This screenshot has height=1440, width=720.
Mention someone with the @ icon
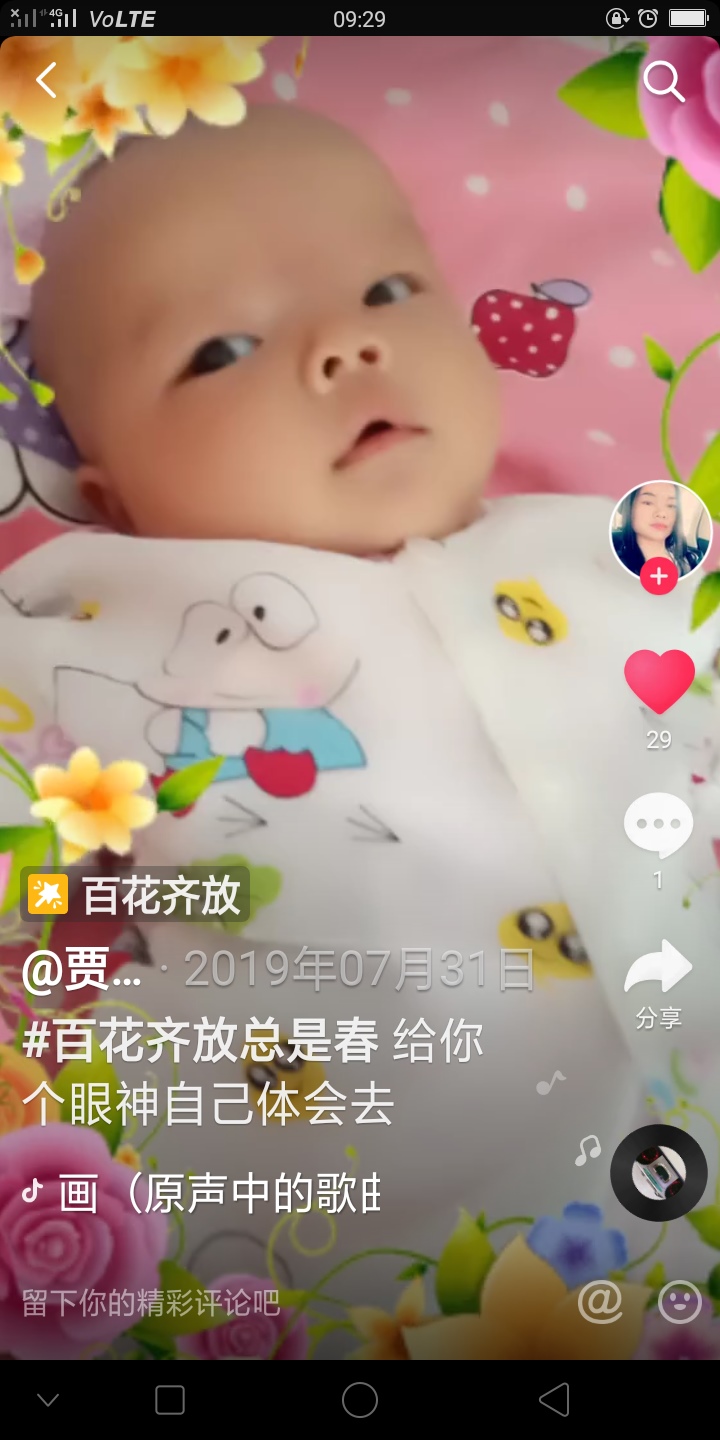point(600,1302)
